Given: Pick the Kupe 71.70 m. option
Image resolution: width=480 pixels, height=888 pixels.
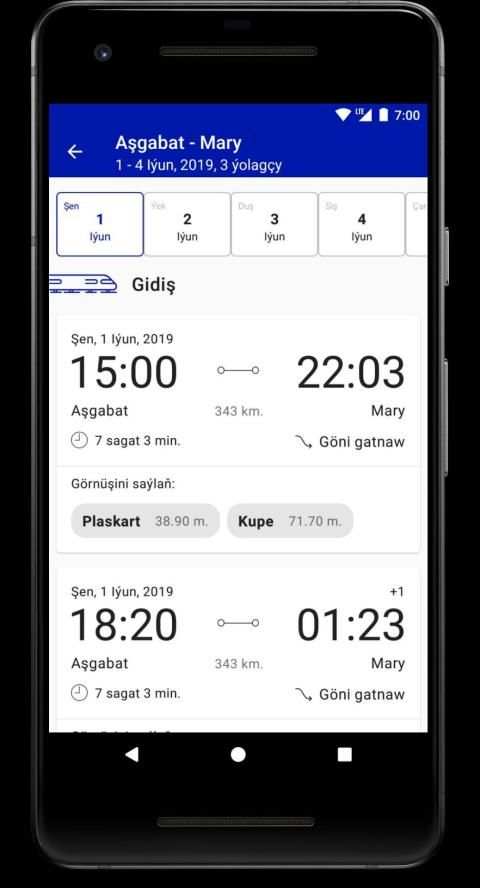Looking at the screenshot, I should [x=290, y=521].
